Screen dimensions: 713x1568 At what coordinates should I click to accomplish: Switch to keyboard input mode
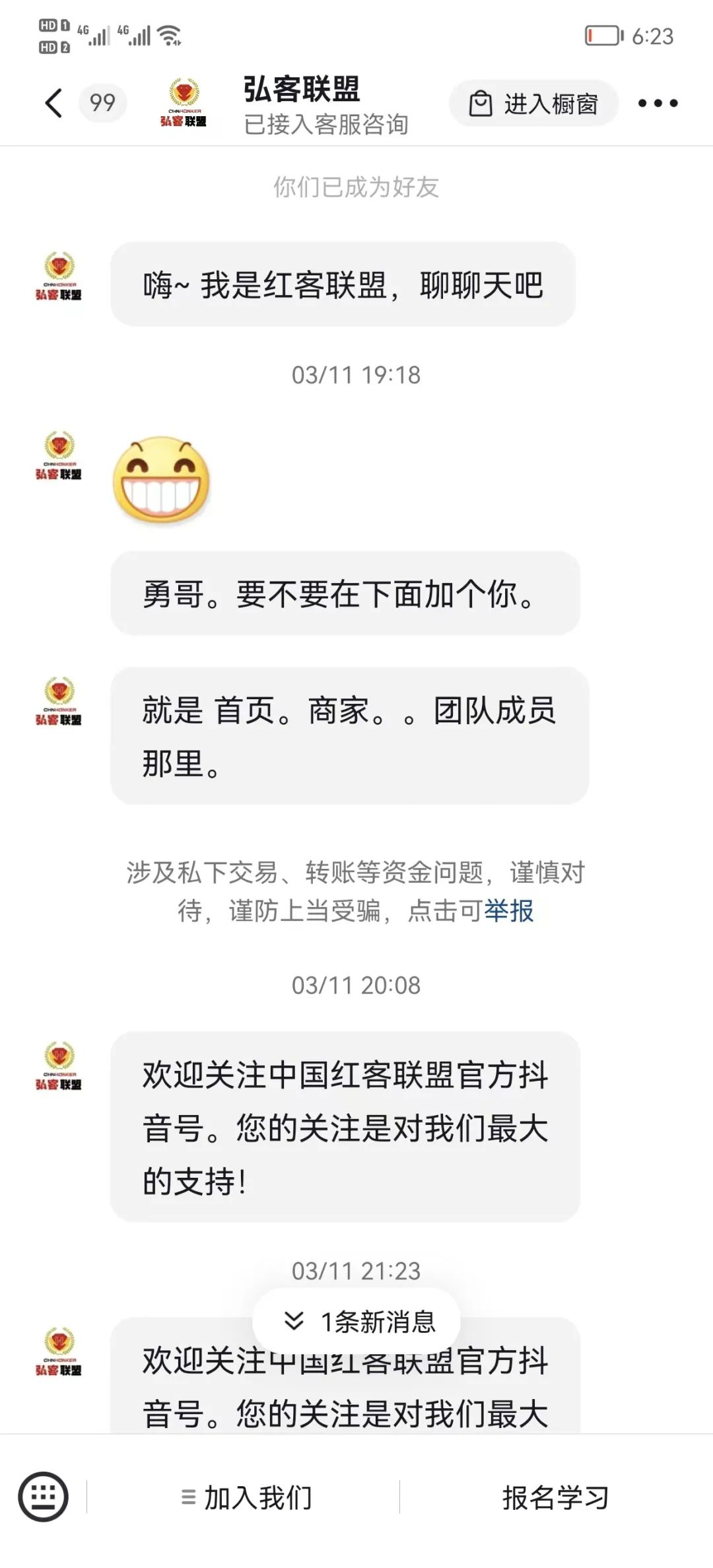click(x=43, y=1496)
